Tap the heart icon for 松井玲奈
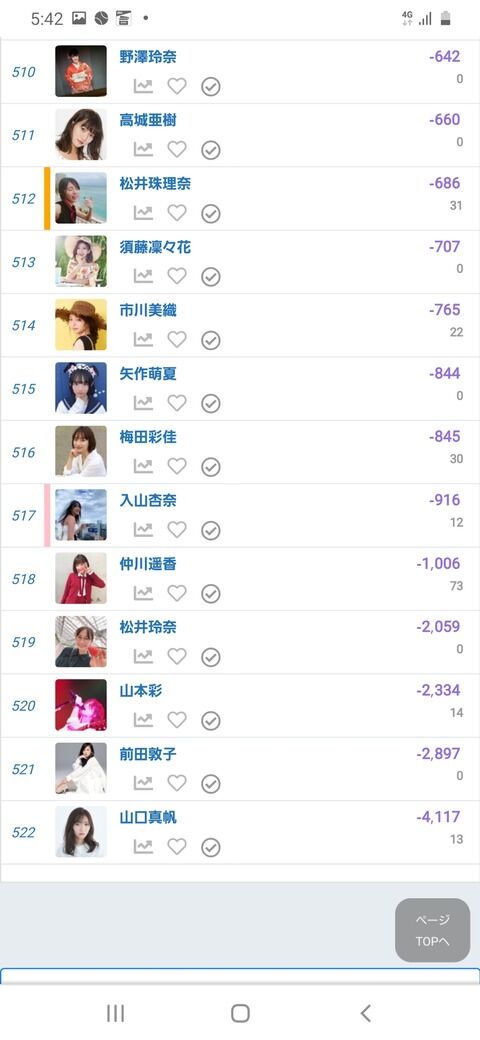This screenshot has width=480, height=1040. [176, 657]
